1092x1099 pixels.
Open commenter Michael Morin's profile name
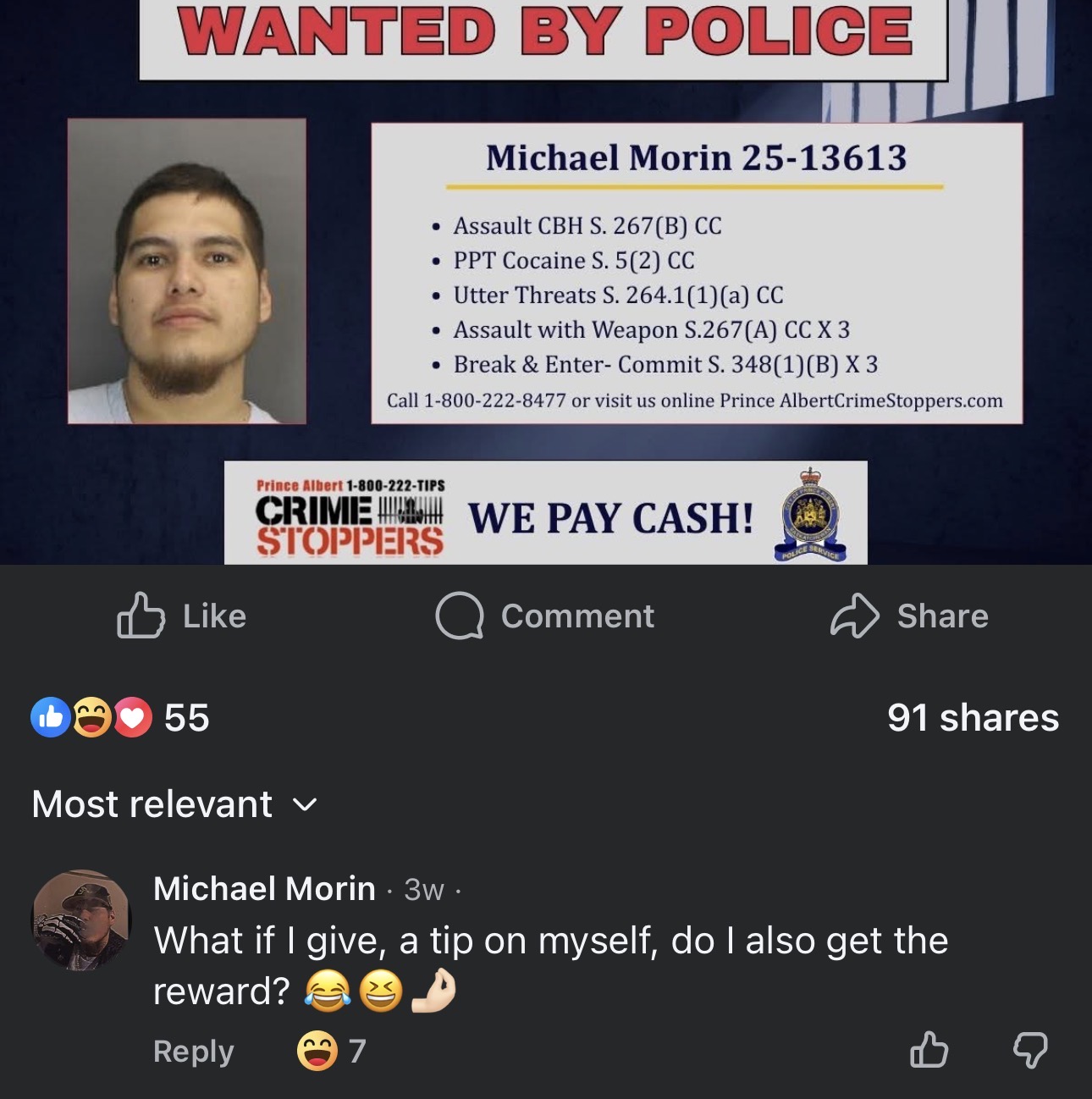click(x=264, y=888)
